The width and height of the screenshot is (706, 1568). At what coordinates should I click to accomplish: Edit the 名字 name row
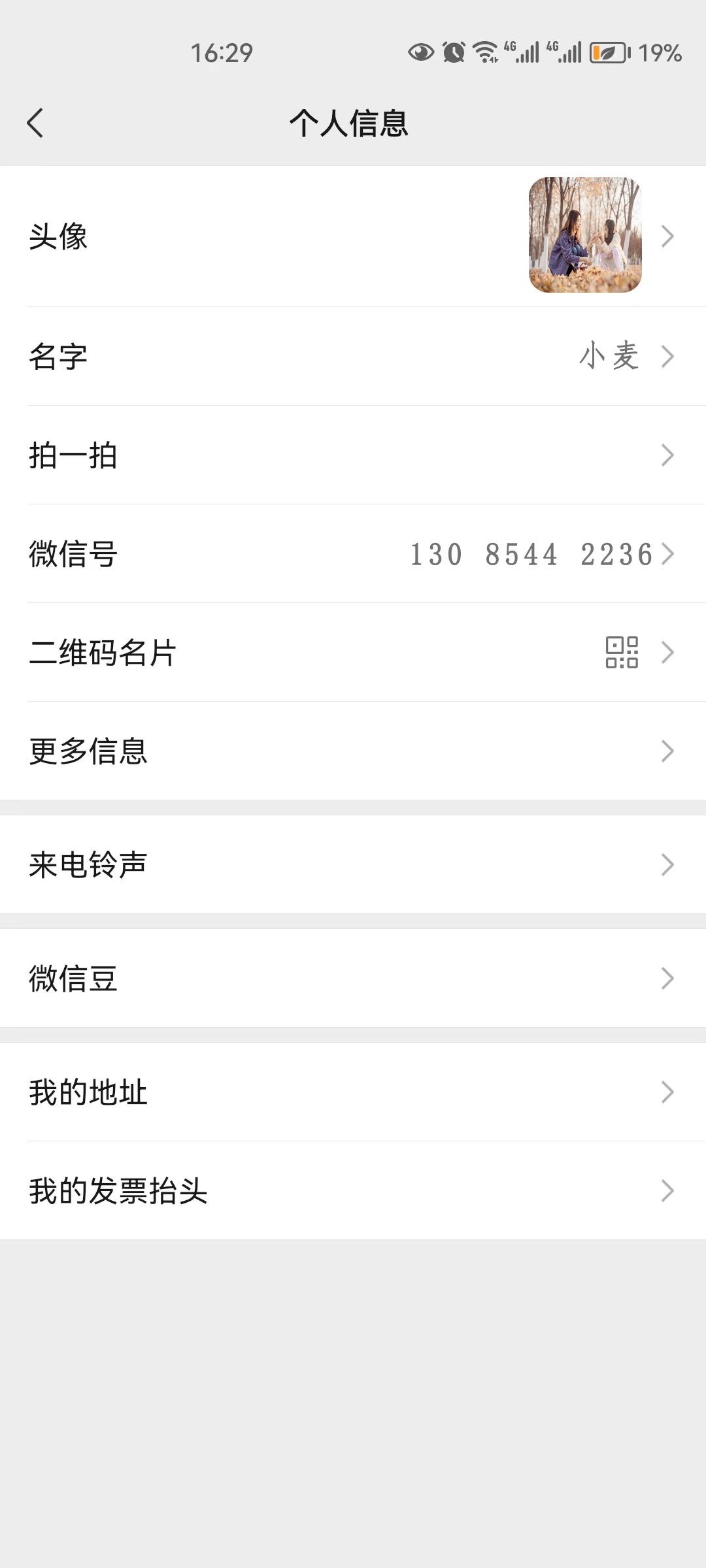(353, 357)
